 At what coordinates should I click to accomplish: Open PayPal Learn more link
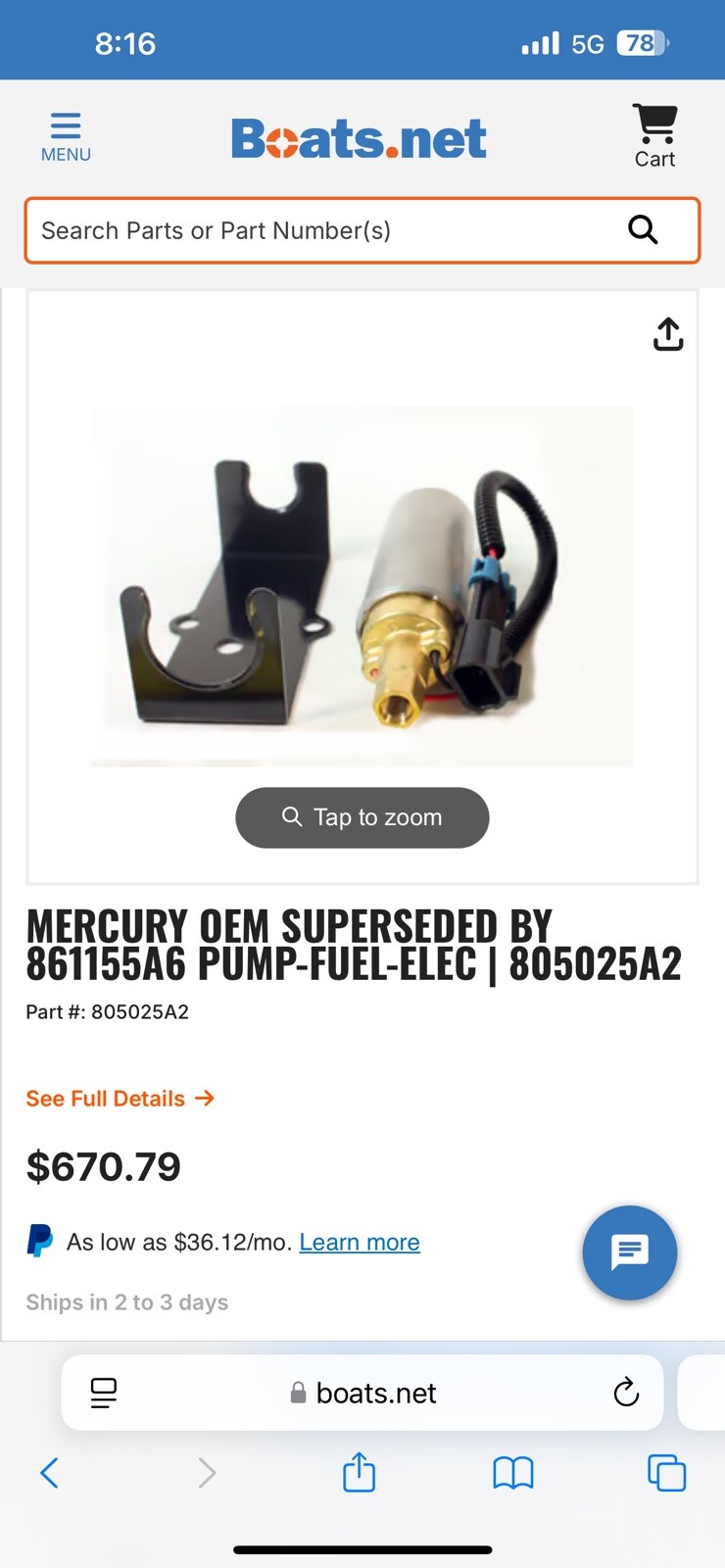click(x=360, y=1243)
